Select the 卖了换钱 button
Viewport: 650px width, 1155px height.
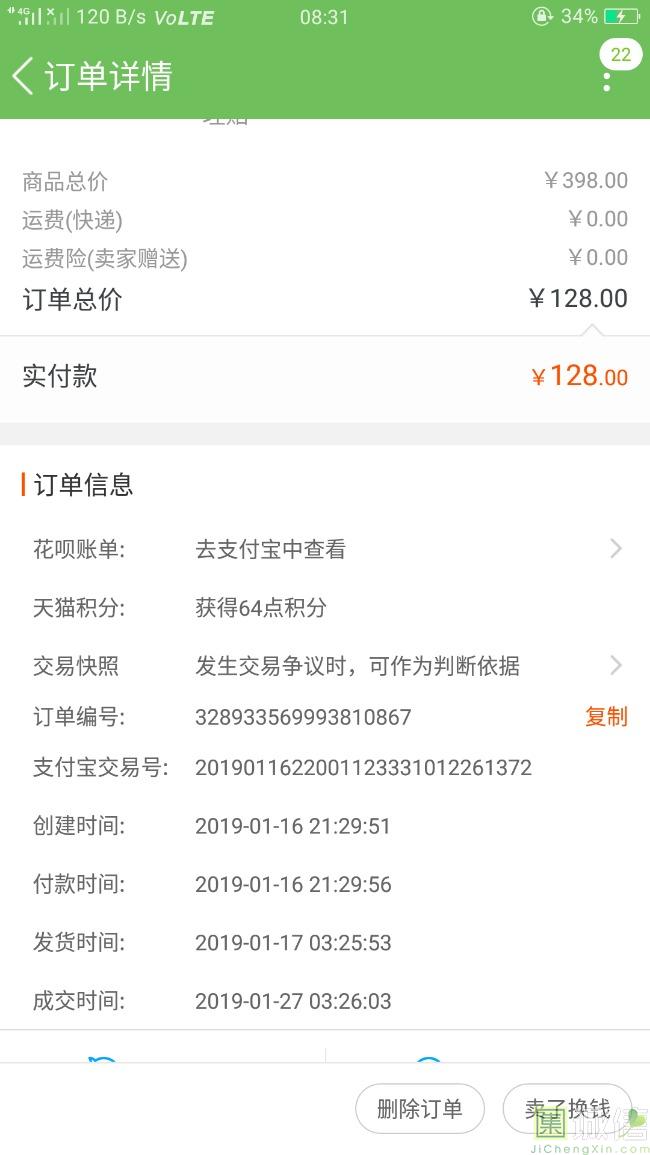567,1109
